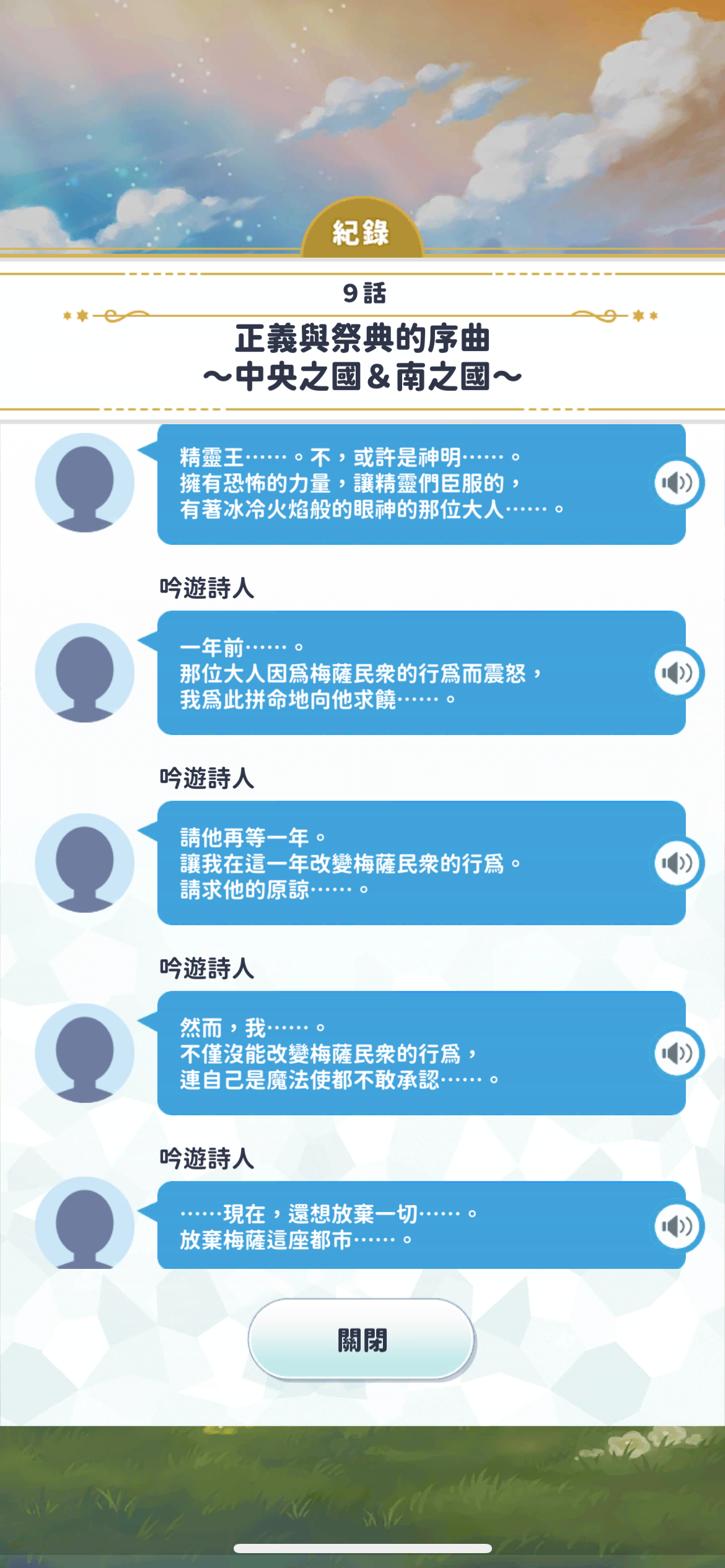The height and width of the screenshot is (1568, 725).
Task: Play voice for the 現在,還想放棄一切 line
Action: (677, 1226)
